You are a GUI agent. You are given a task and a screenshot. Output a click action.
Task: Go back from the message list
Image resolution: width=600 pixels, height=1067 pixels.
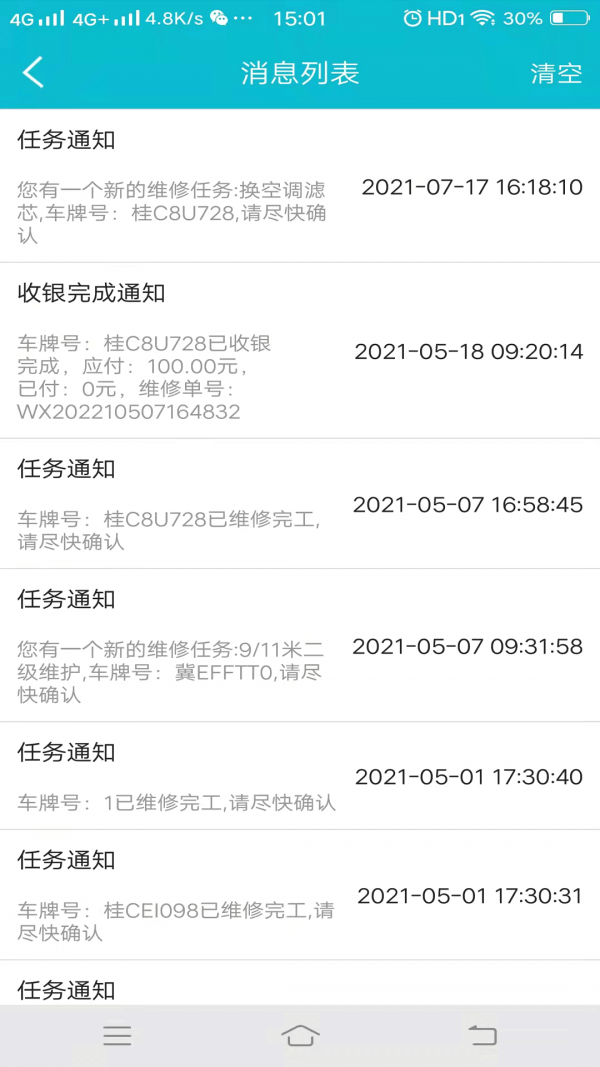(x=34, y=73)
